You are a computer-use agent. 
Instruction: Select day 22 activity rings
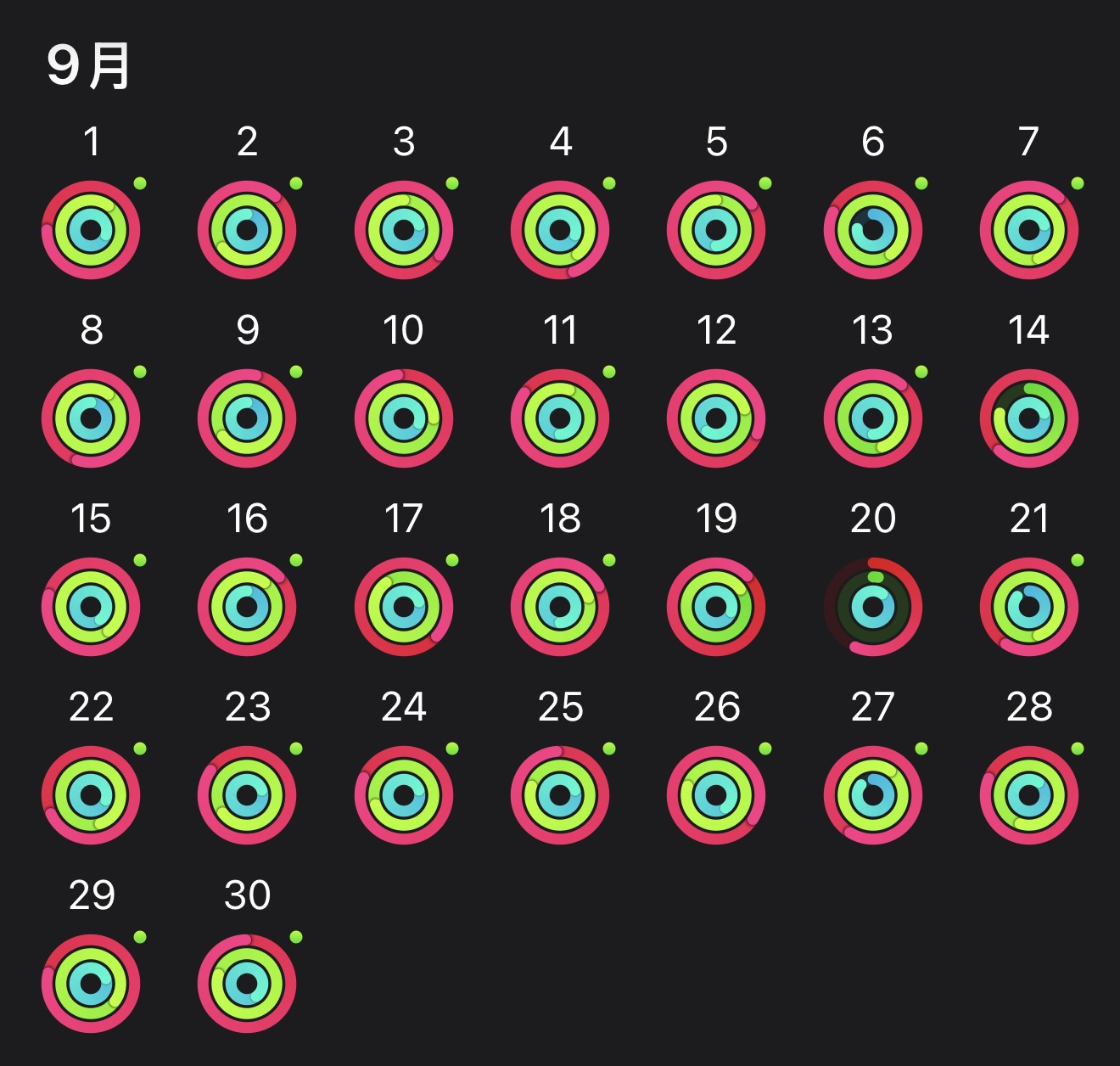click(x=91, y=795)
